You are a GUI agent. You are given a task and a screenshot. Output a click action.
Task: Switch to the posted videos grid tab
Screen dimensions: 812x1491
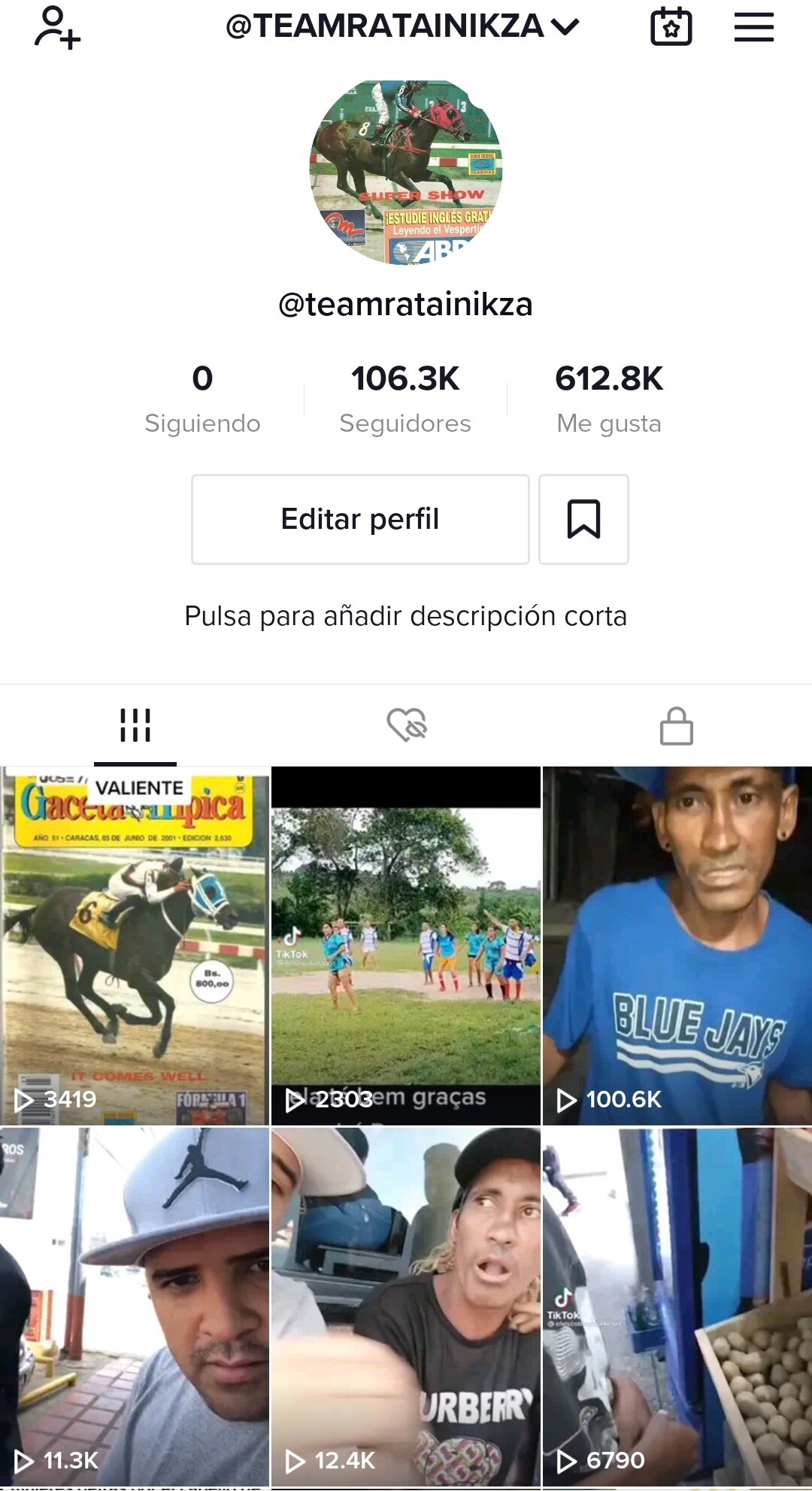coord(135,725)
